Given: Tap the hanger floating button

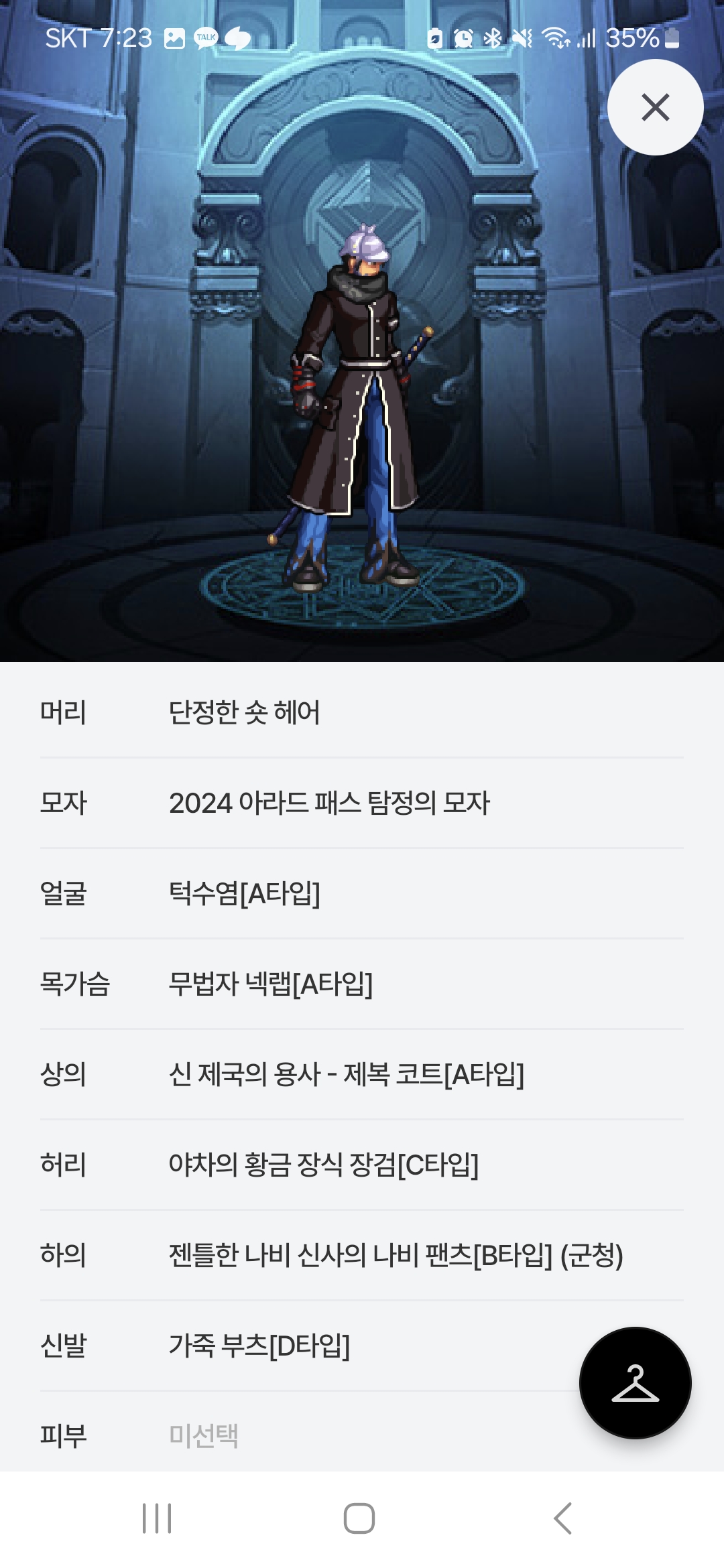Looking at the screenshot, I should tap(635, 1382).
